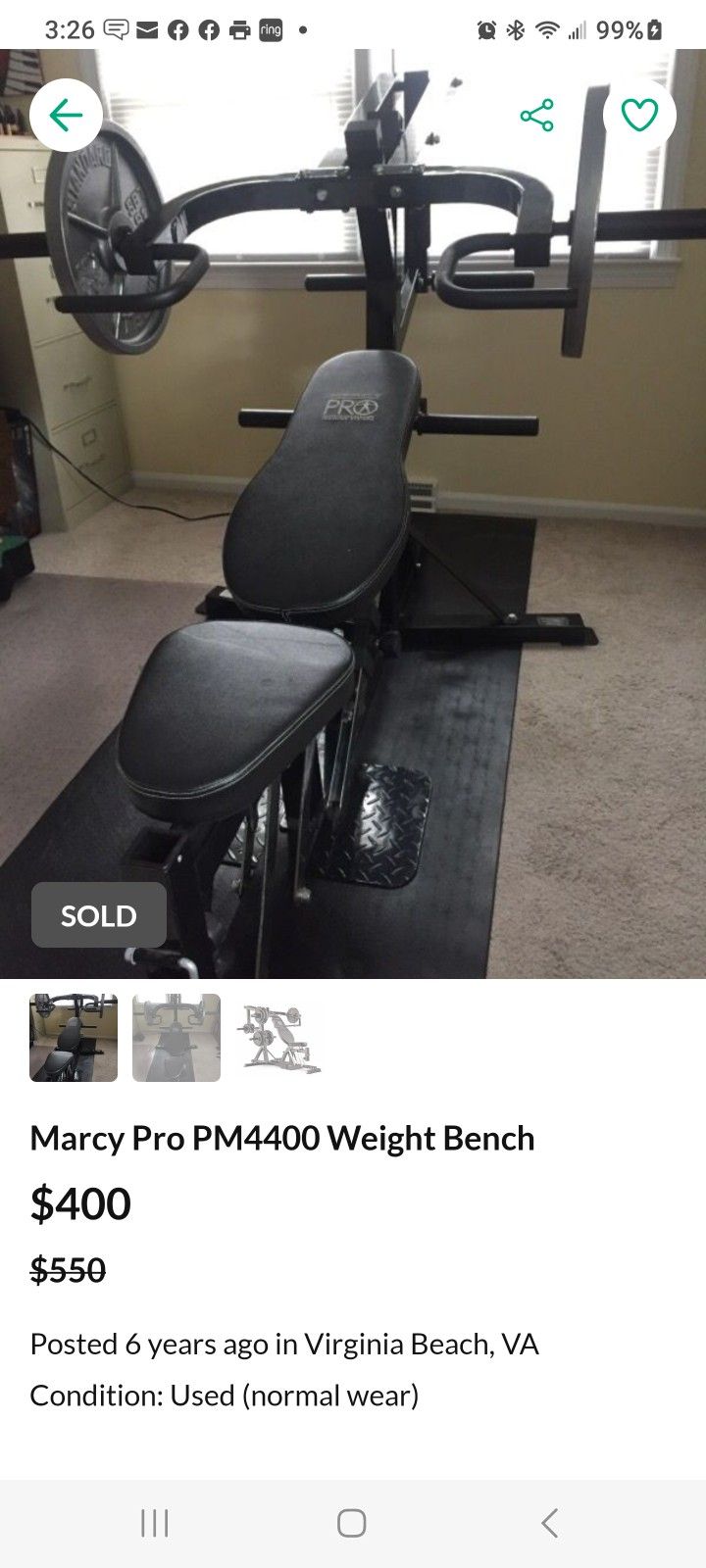The width and height of the screenshot is (706, 1568).
Task: Tap the Virginia Beach, VA location text
Action: [x=422, y=1344]
